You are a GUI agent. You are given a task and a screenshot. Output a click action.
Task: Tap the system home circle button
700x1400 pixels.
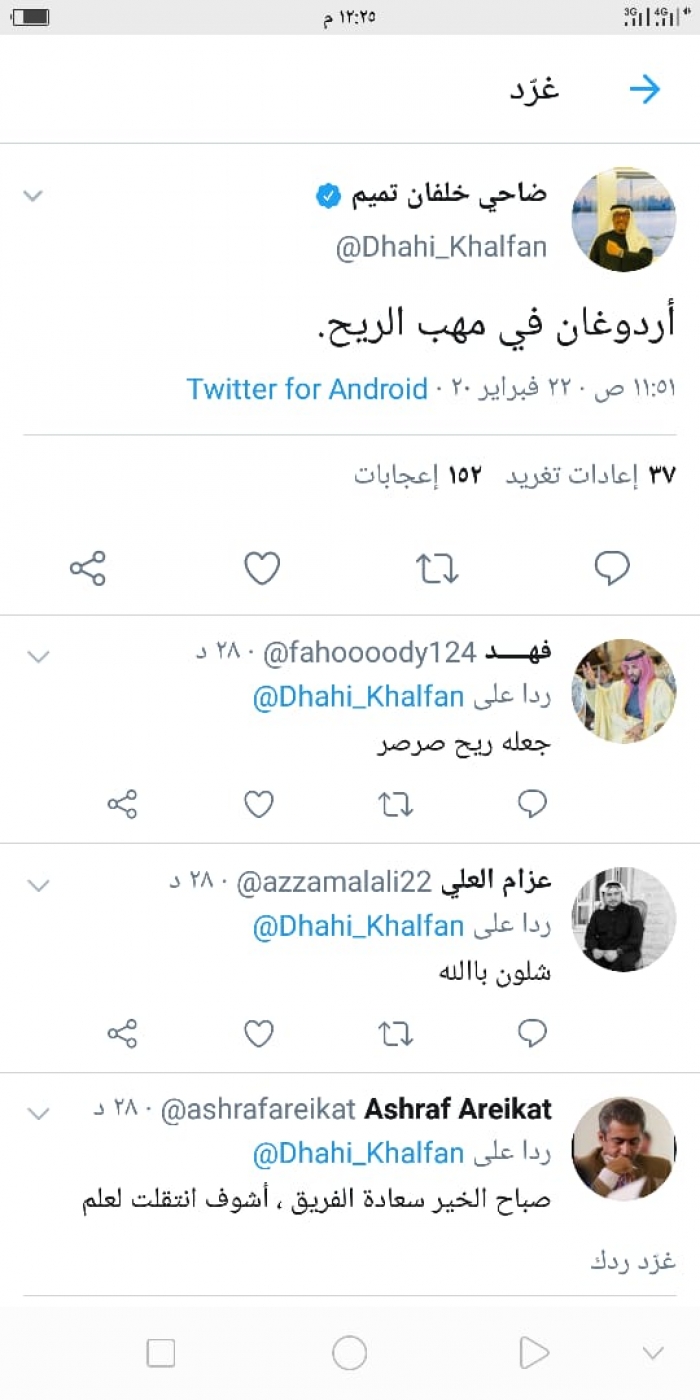(x=350, y=1353)
